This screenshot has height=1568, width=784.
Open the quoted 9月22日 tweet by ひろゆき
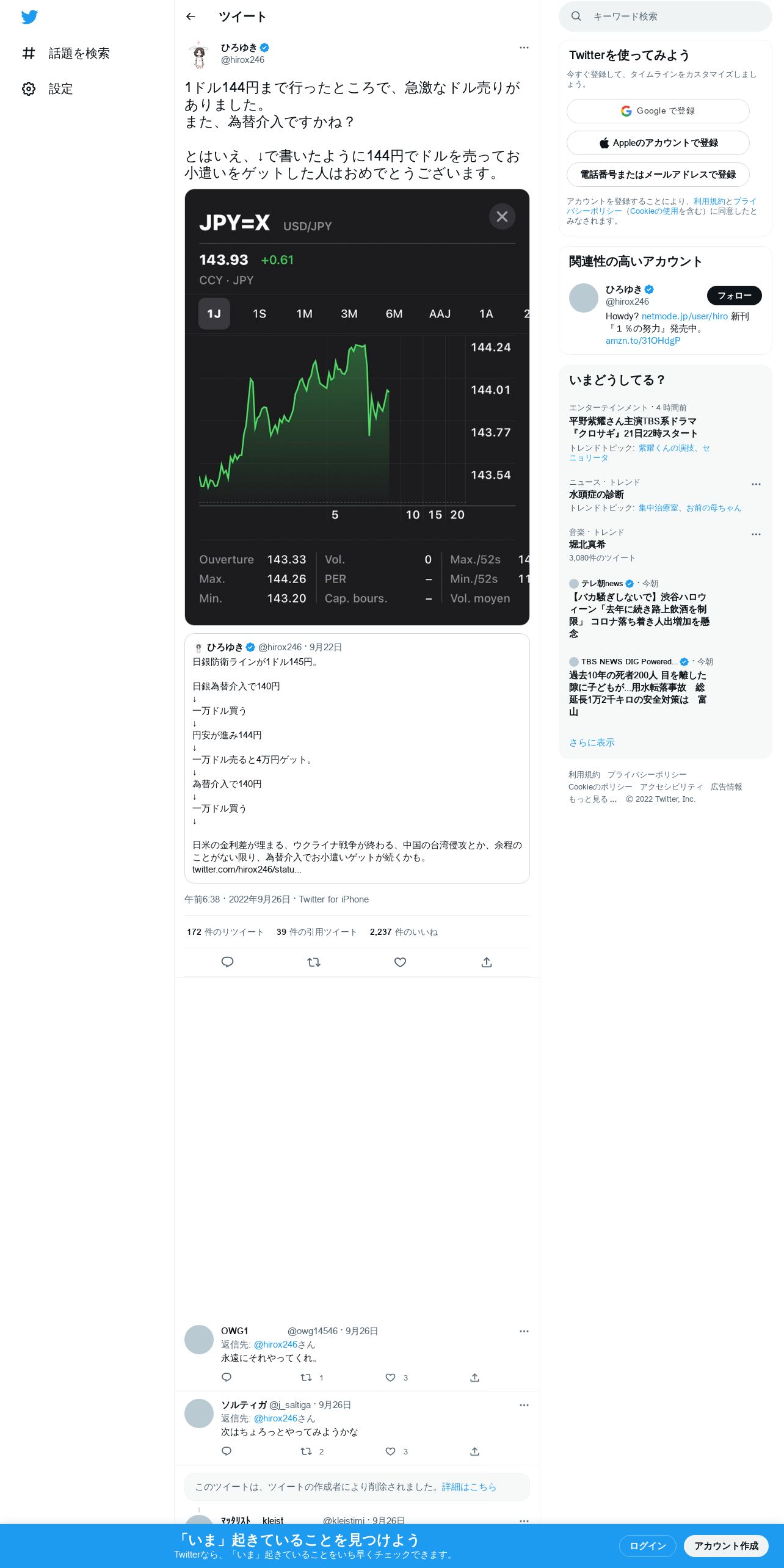[357, 758]
